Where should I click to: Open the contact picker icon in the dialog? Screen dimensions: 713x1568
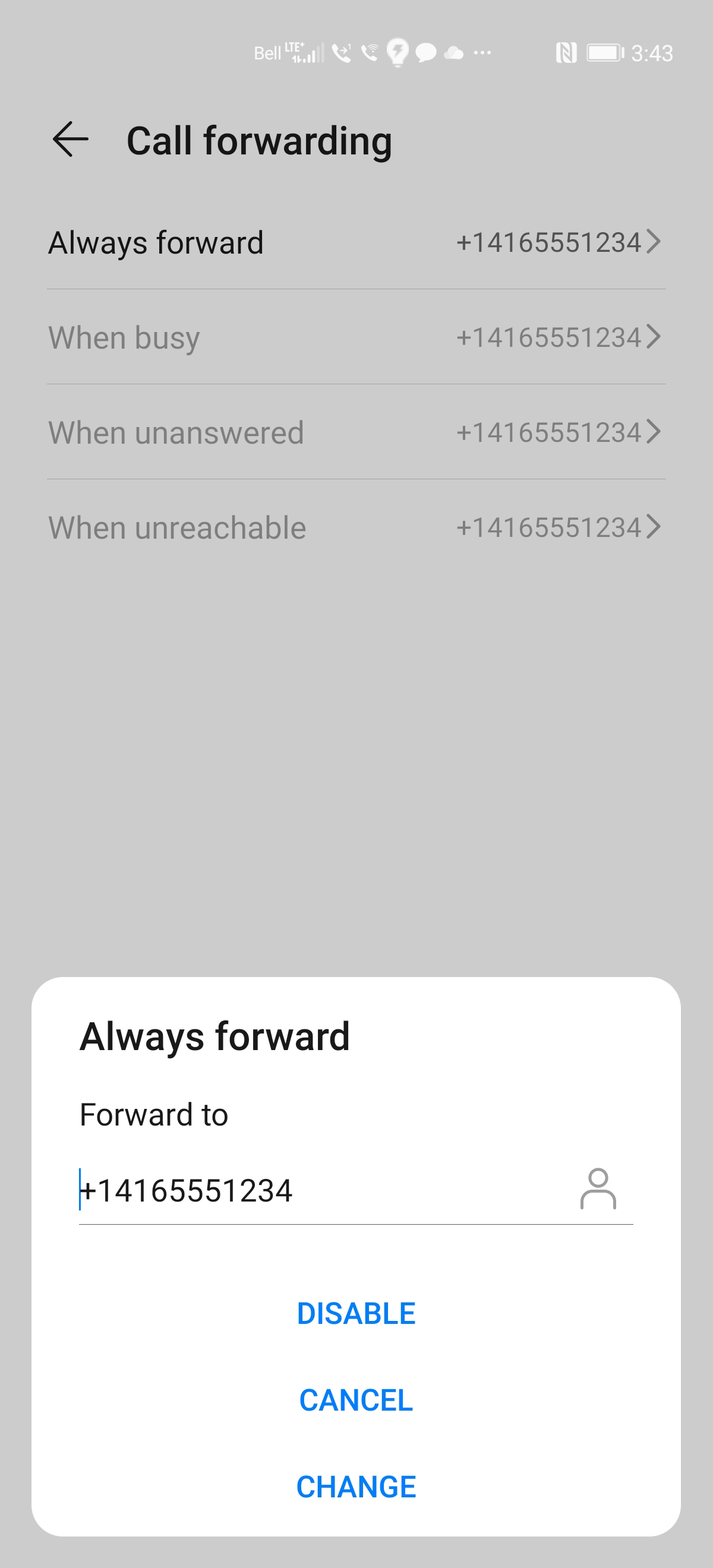click(x=600, y=1190)
